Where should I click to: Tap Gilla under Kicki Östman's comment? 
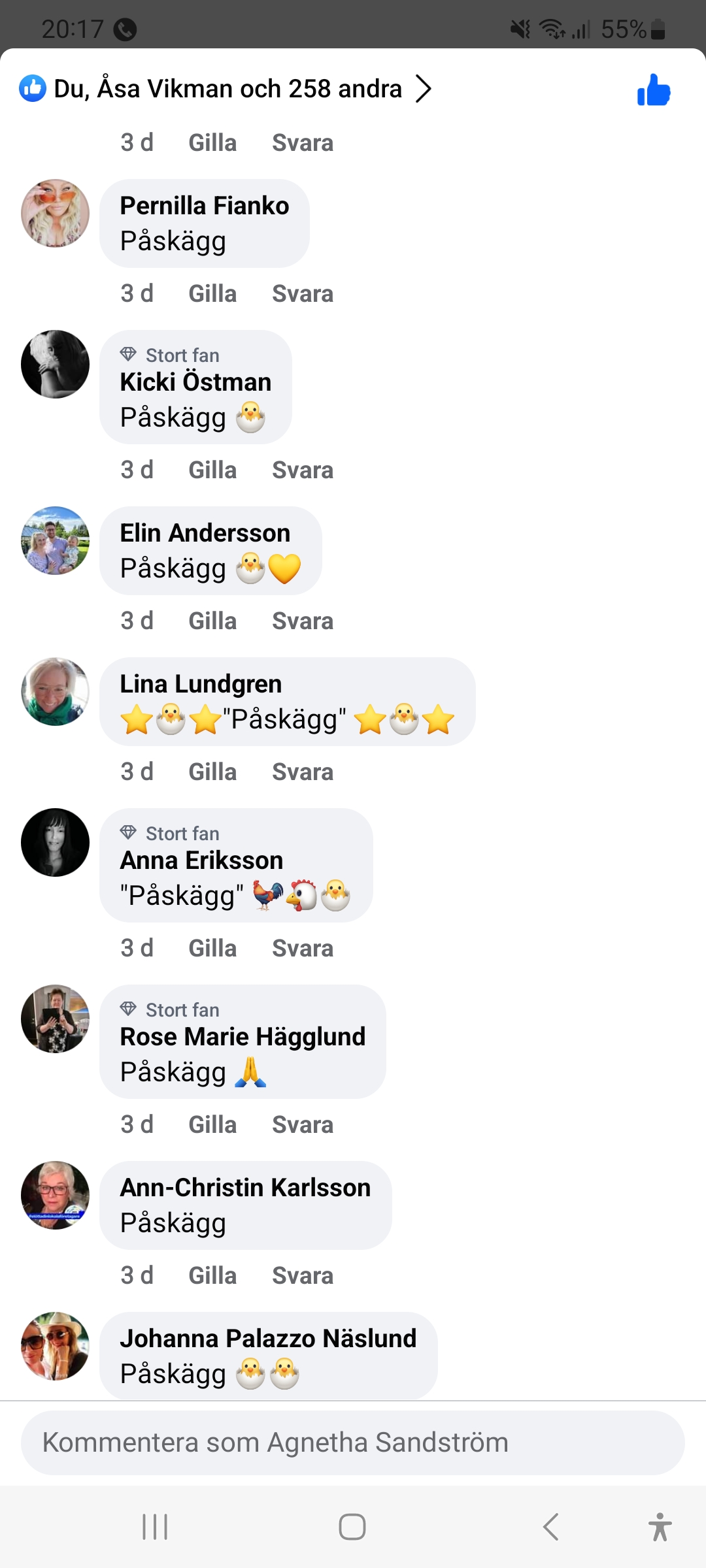pos(212,470)
